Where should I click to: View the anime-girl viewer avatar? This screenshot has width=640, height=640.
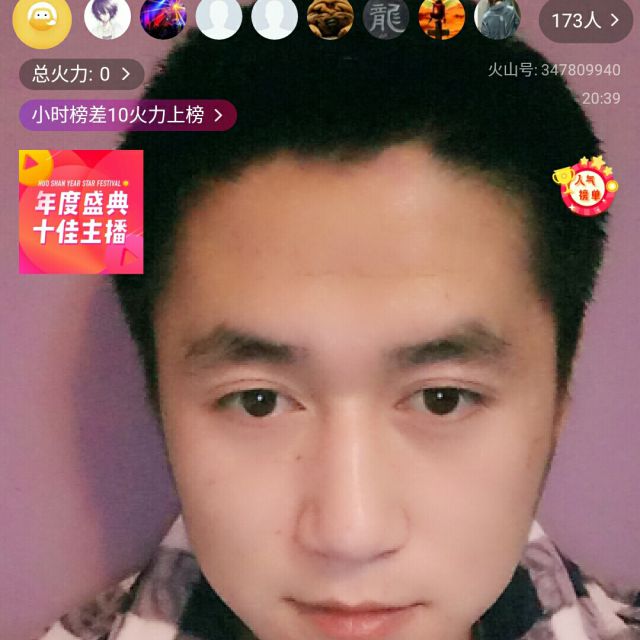coord(107,17)
